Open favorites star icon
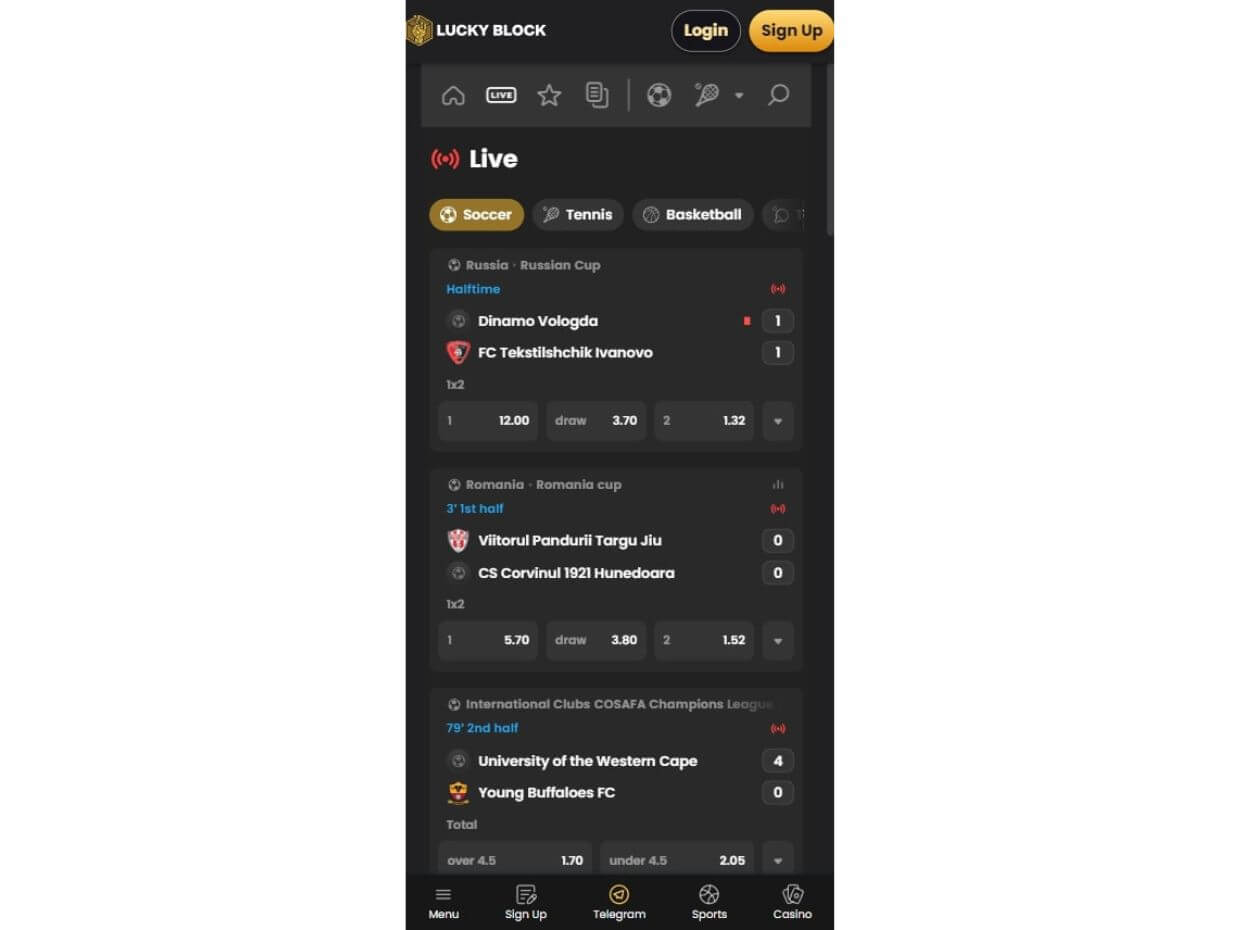This screenshot has width=1240, height=930. point(549,95)
